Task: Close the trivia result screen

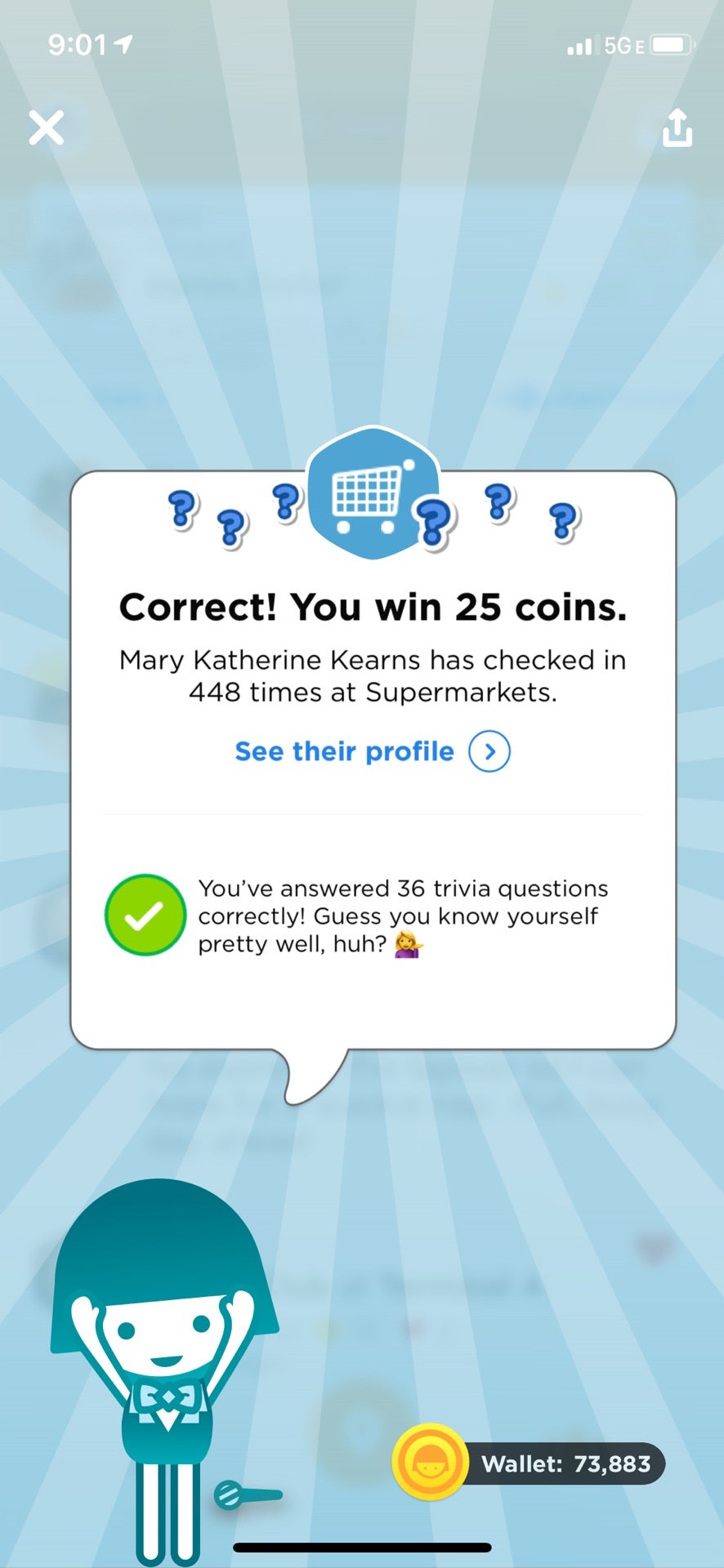Action: pos(47,128)
